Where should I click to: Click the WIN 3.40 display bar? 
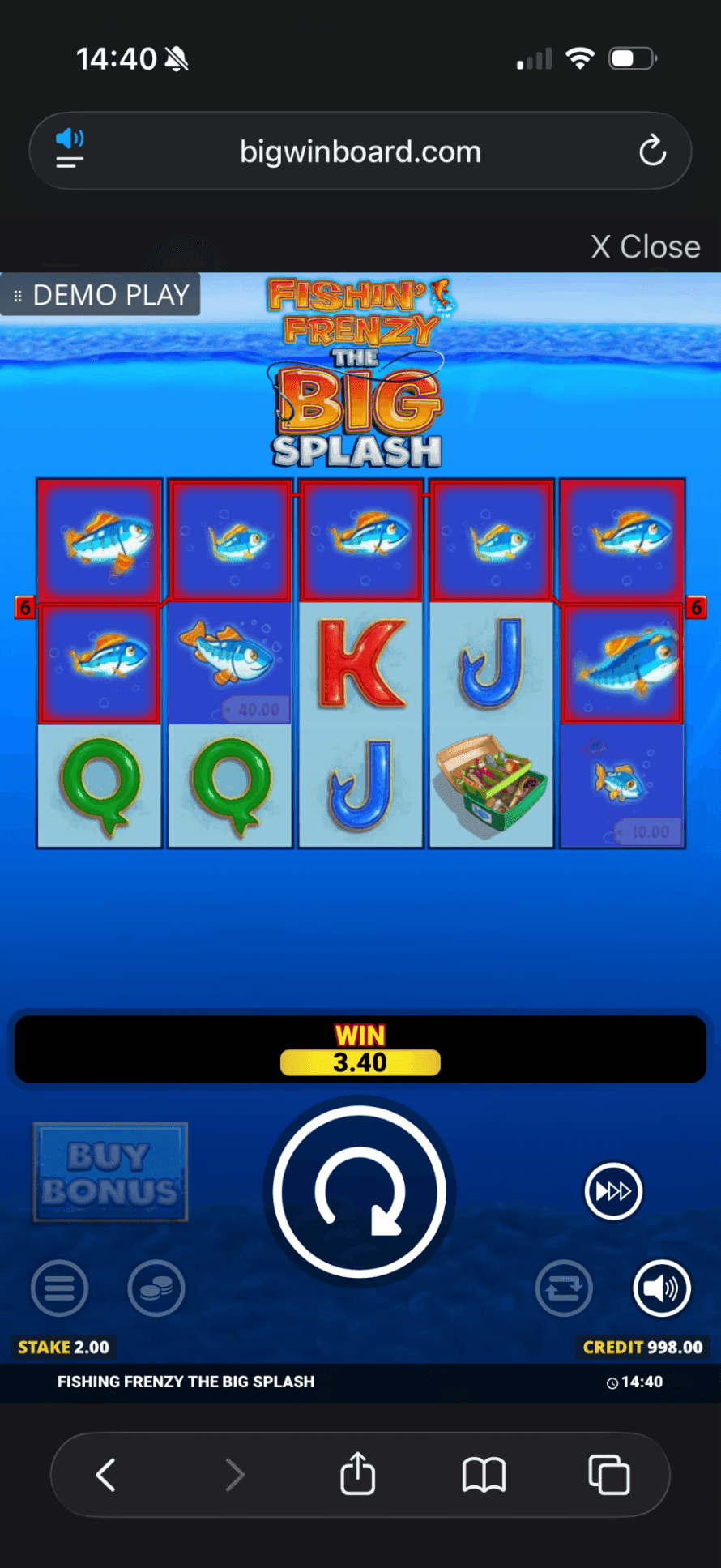coord(360,1049)
